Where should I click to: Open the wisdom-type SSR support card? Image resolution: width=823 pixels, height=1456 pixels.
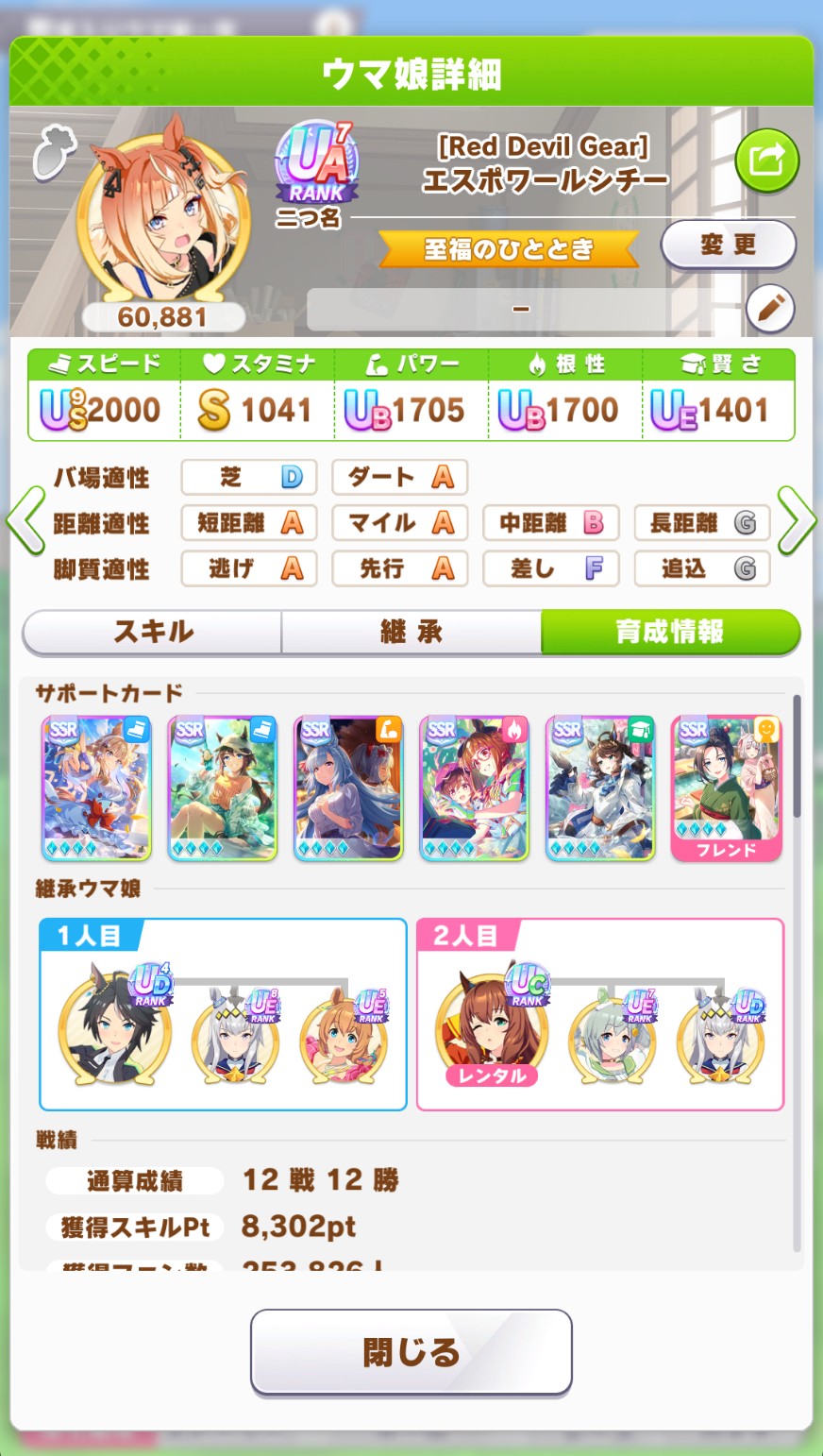[600, 787]
